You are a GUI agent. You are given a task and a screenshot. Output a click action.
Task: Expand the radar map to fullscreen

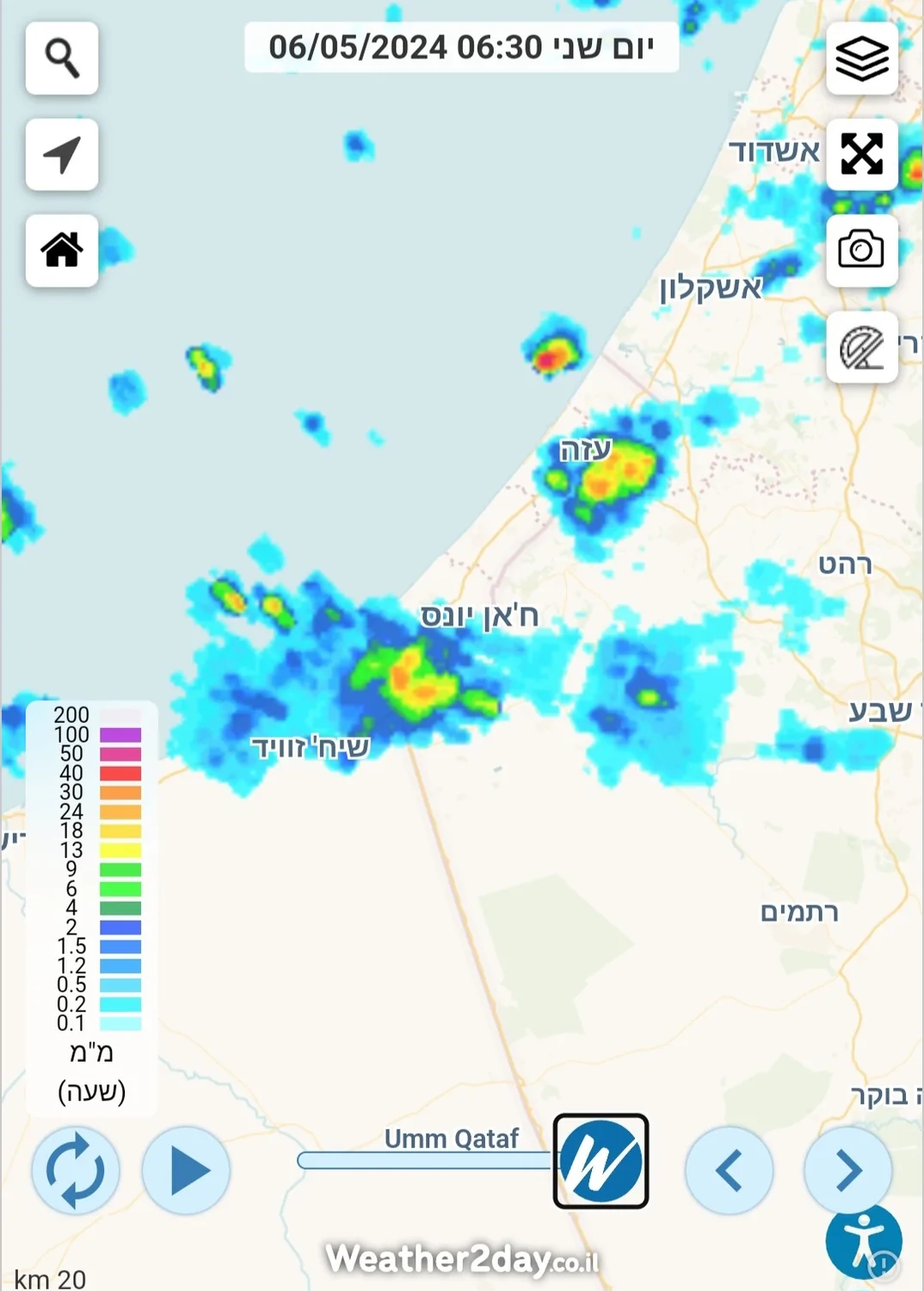point(862,155)
